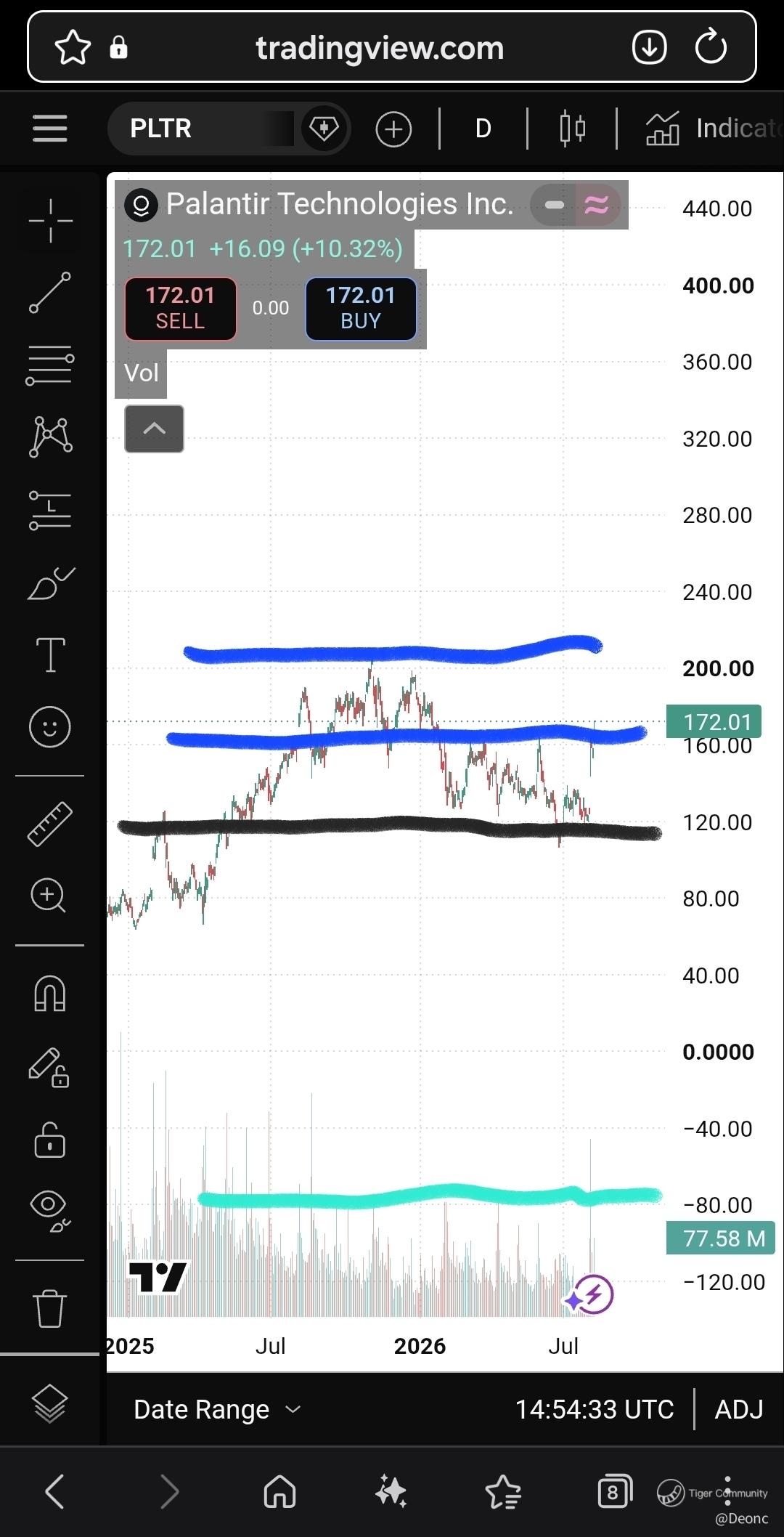This screenshot has width=784, height=1537.
Task: Select the ruler measure tool
Action: point(50,824)
